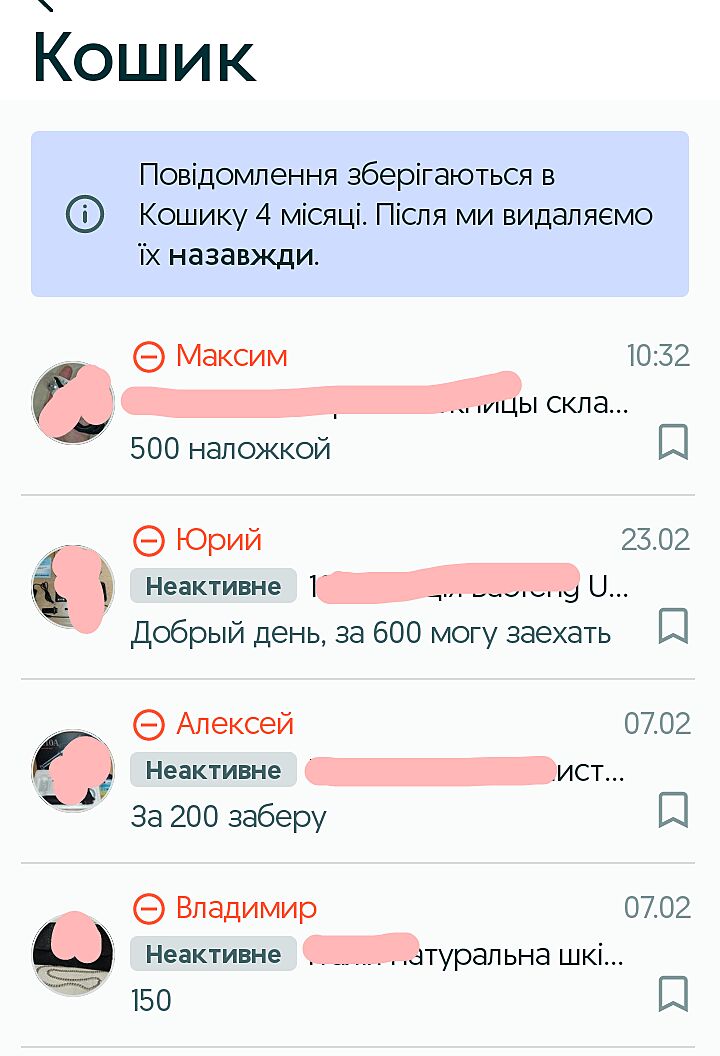Bookmark the conversation with Максим

673,441
